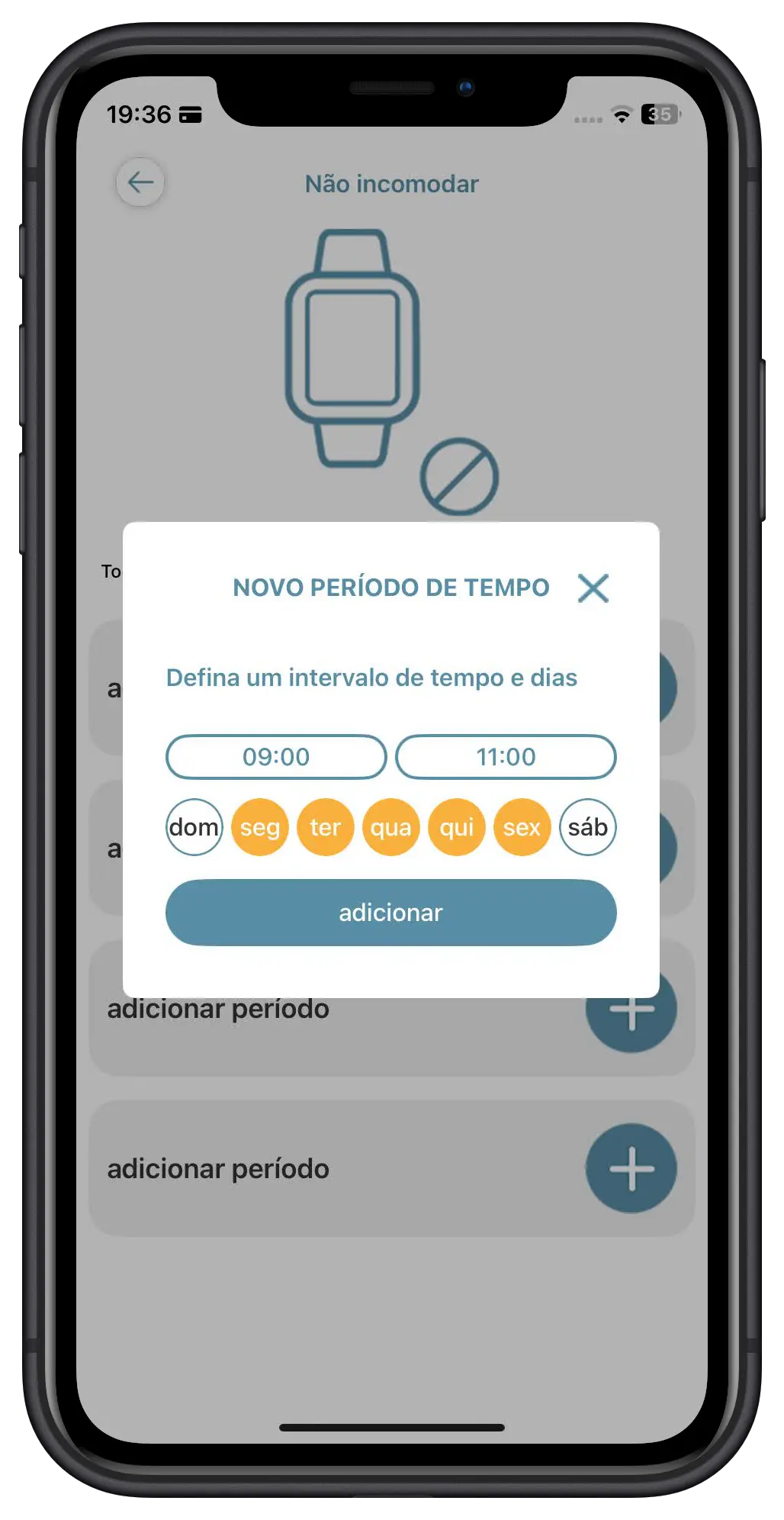Tap the adicionar button

click(x=390, y=913)
